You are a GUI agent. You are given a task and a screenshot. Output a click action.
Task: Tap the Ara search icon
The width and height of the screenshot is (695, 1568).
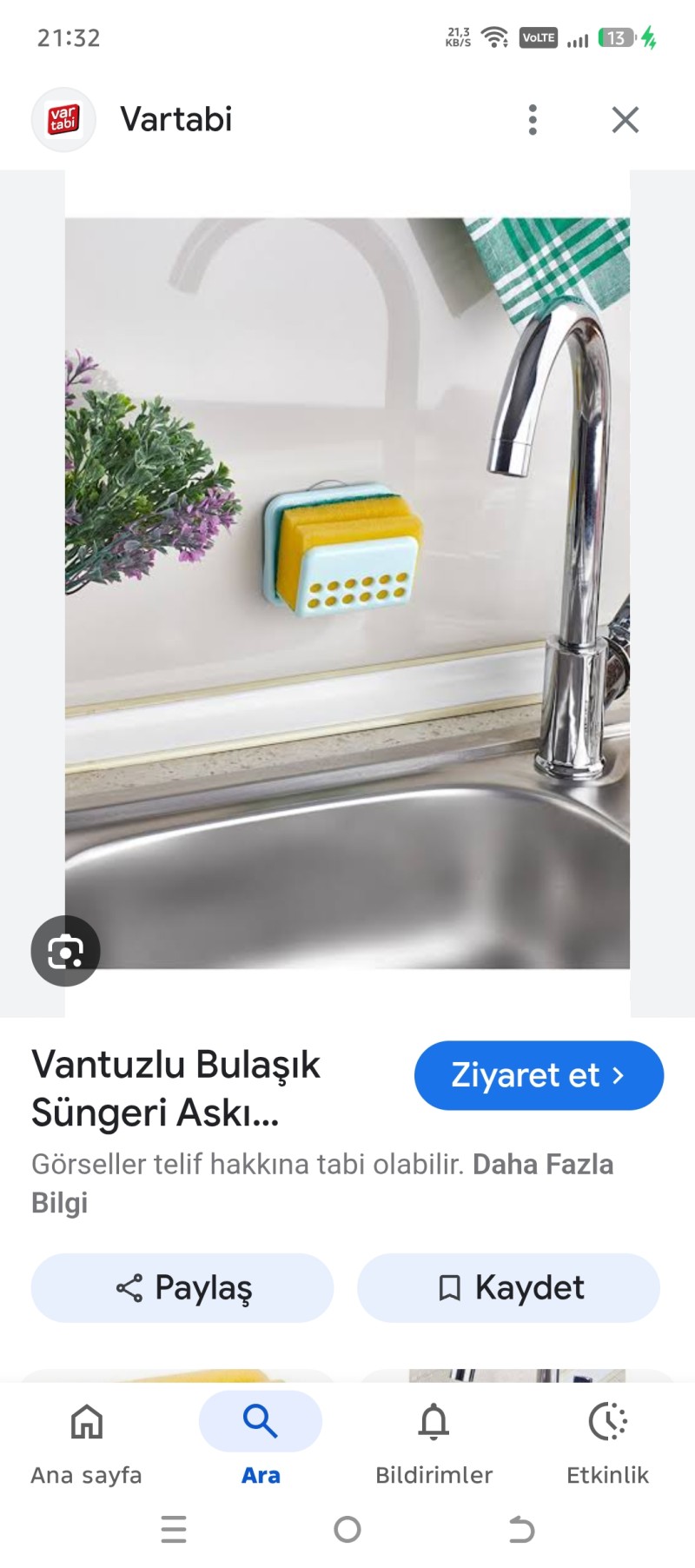[261, 1423]
